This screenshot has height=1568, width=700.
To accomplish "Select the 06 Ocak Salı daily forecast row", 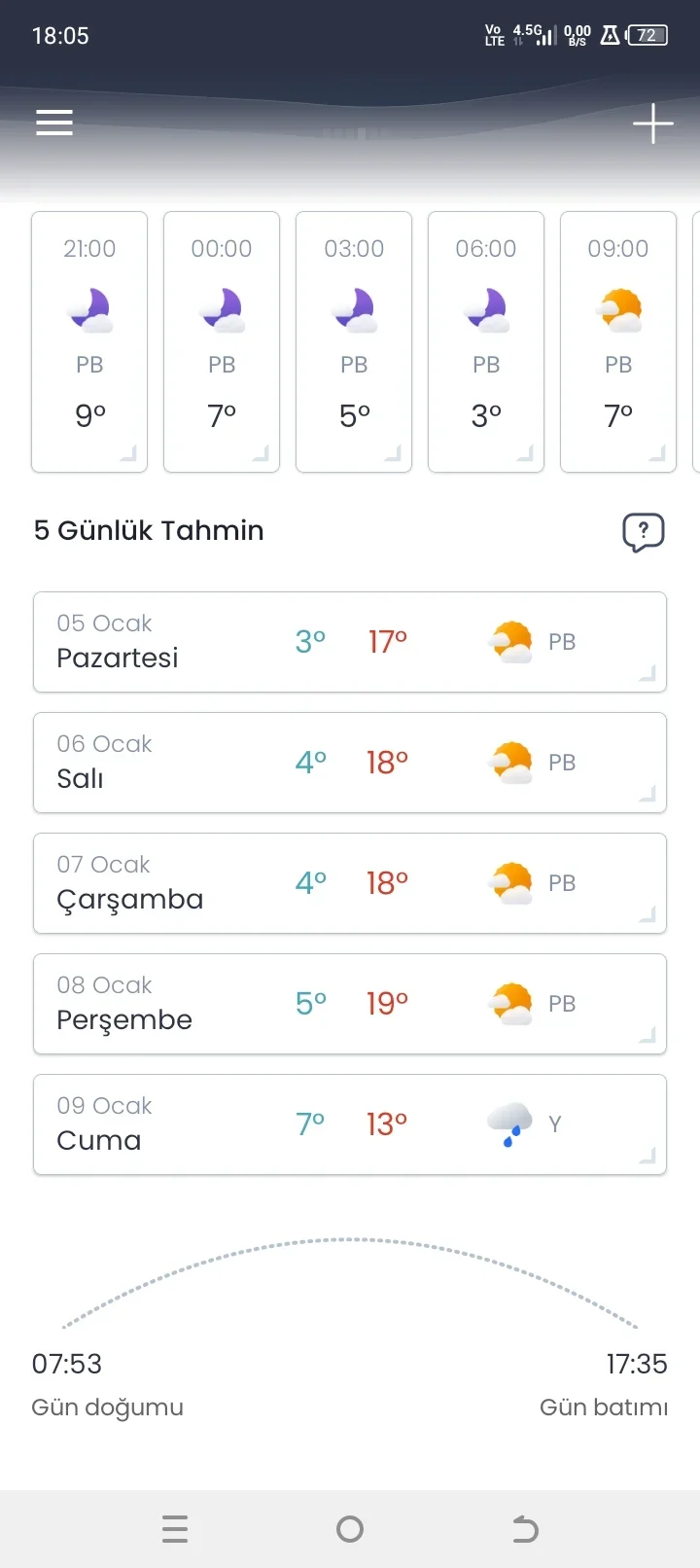I will (350, 762).
